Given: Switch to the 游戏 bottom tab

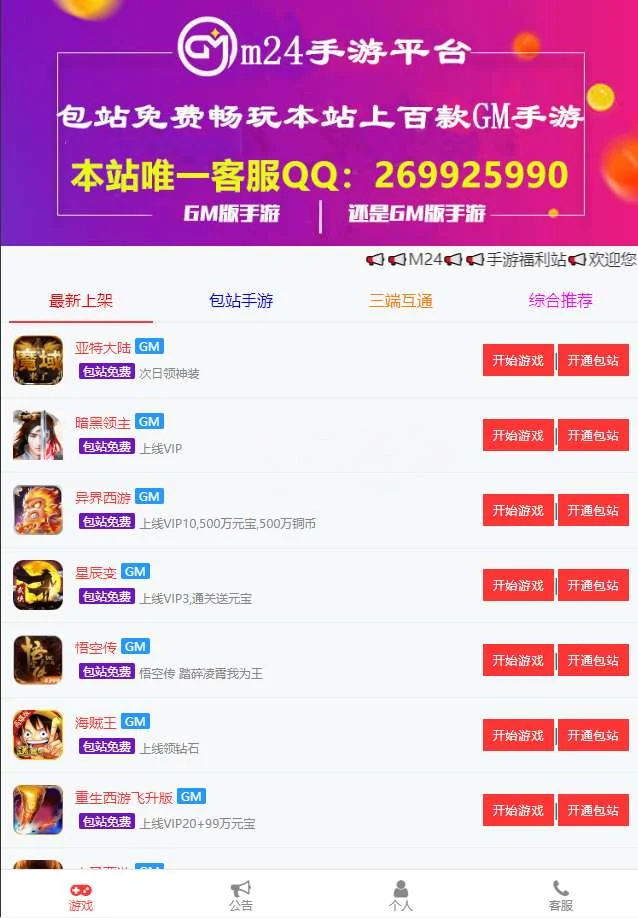Looking at the screenshot, I should point(80,894).
